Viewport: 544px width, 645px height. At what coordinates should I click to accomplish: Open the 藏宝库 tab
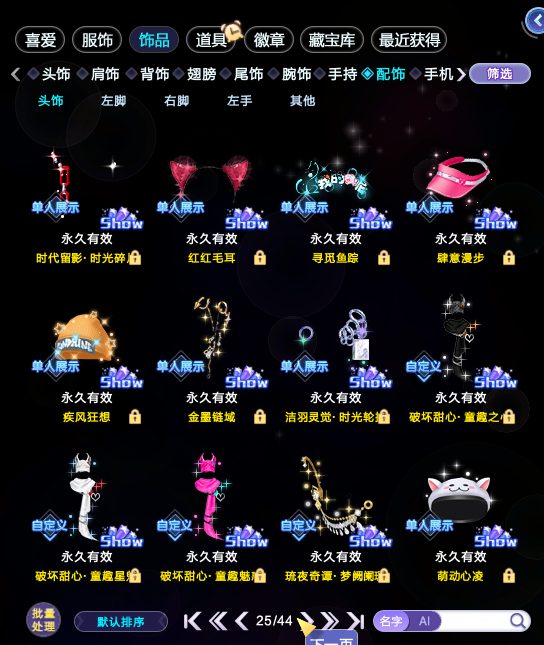point(332,40)
